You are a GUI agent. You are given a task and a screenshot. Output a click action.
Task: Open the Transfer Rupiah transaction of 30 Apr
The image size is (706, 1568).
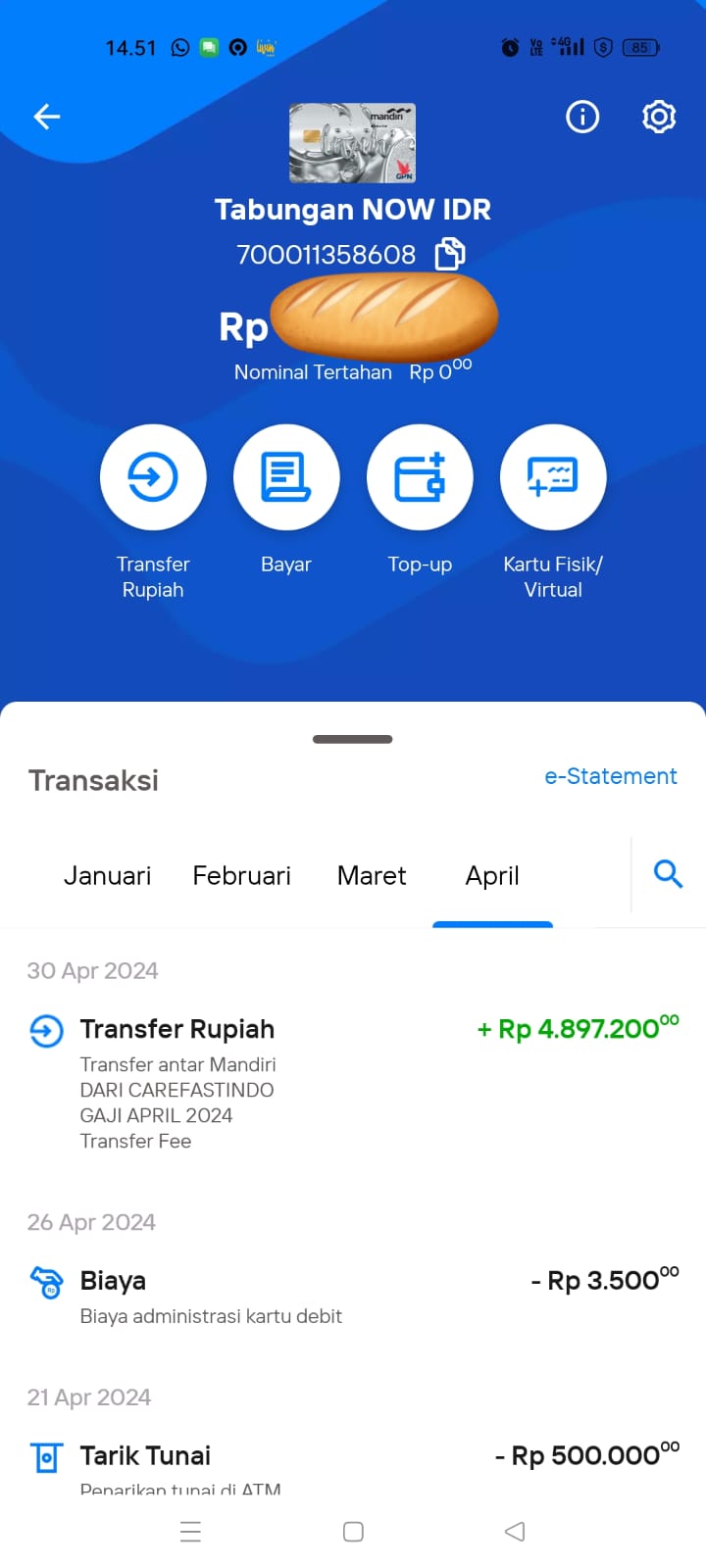point(353,1084)
